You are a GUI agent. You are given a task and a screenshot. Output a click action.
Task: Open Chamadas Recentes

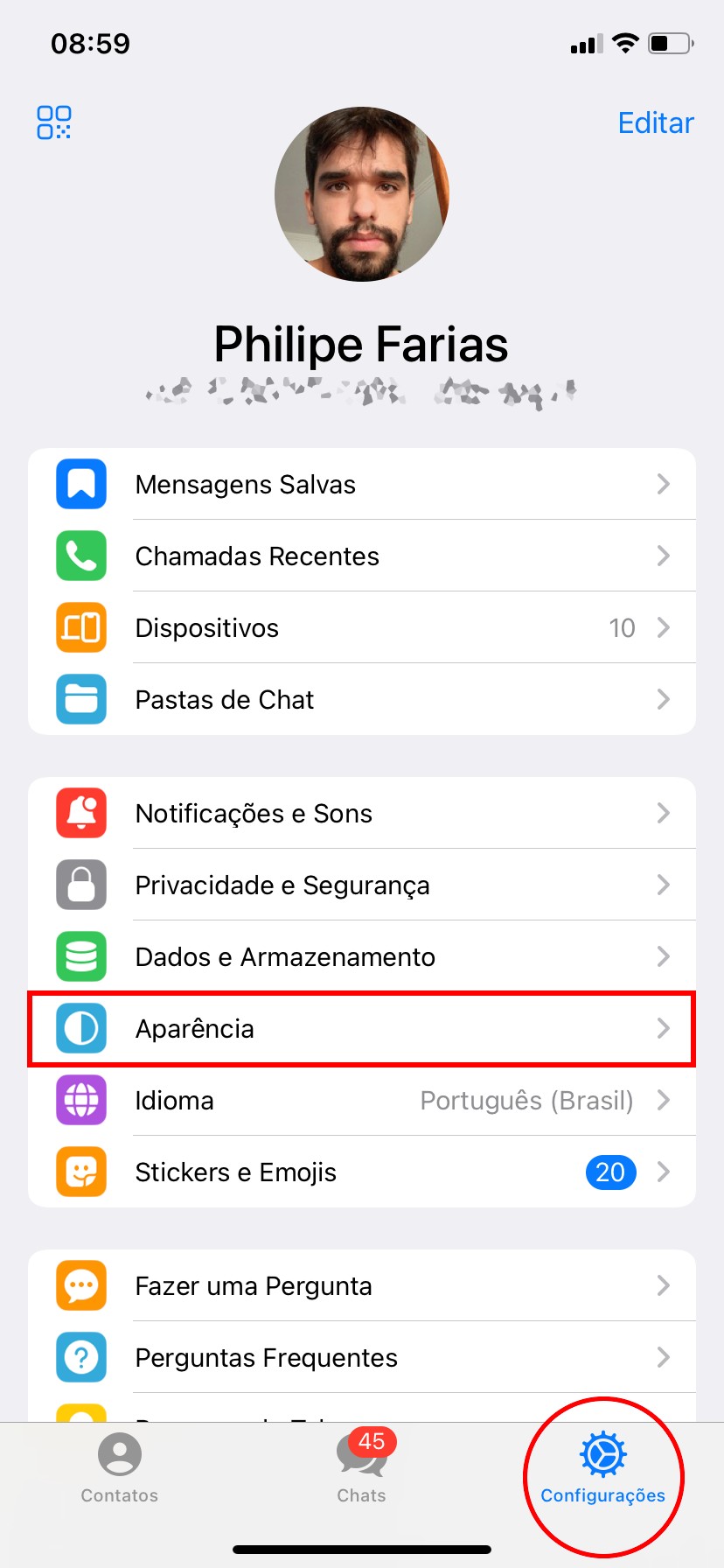coord(362,556)
